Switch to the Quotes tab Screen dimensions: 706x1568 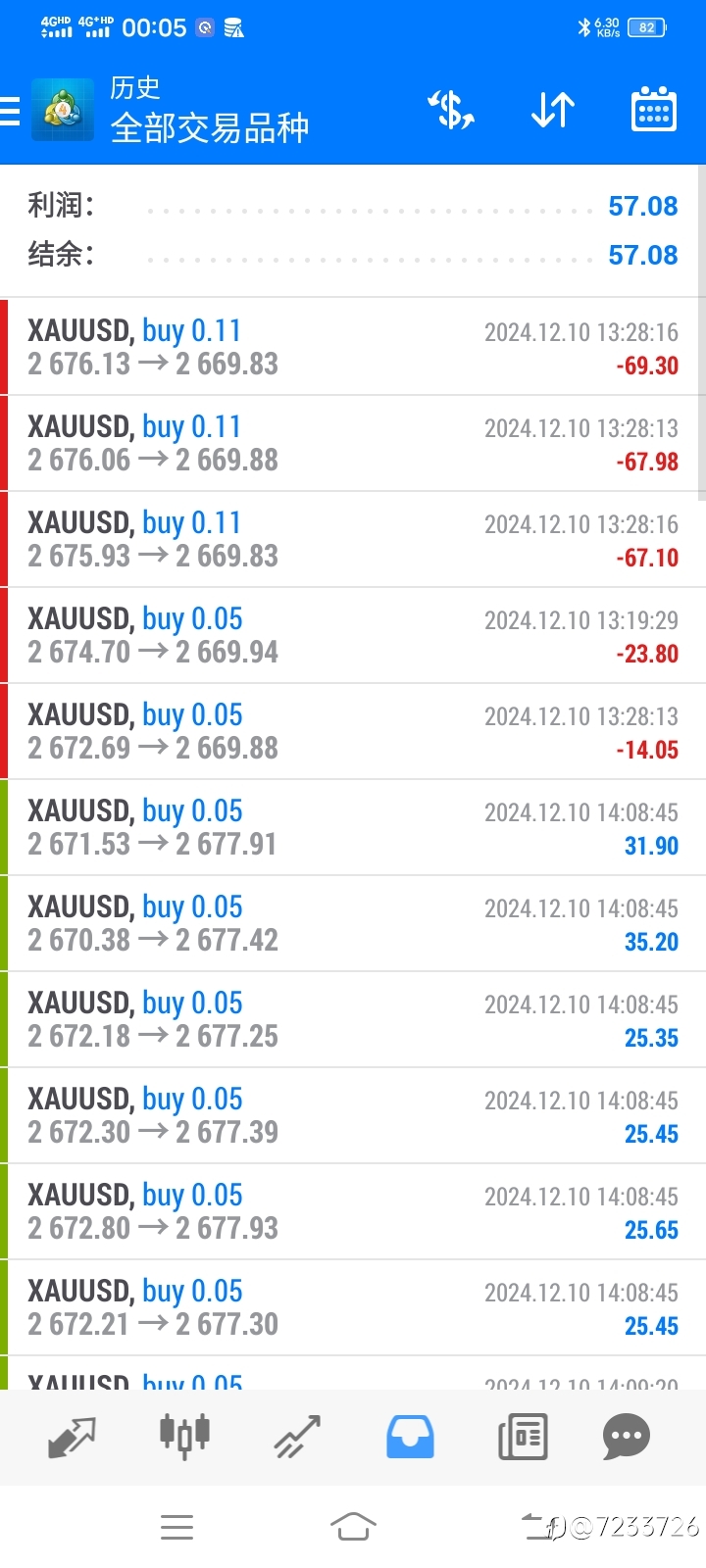[x=72, y=1437]
